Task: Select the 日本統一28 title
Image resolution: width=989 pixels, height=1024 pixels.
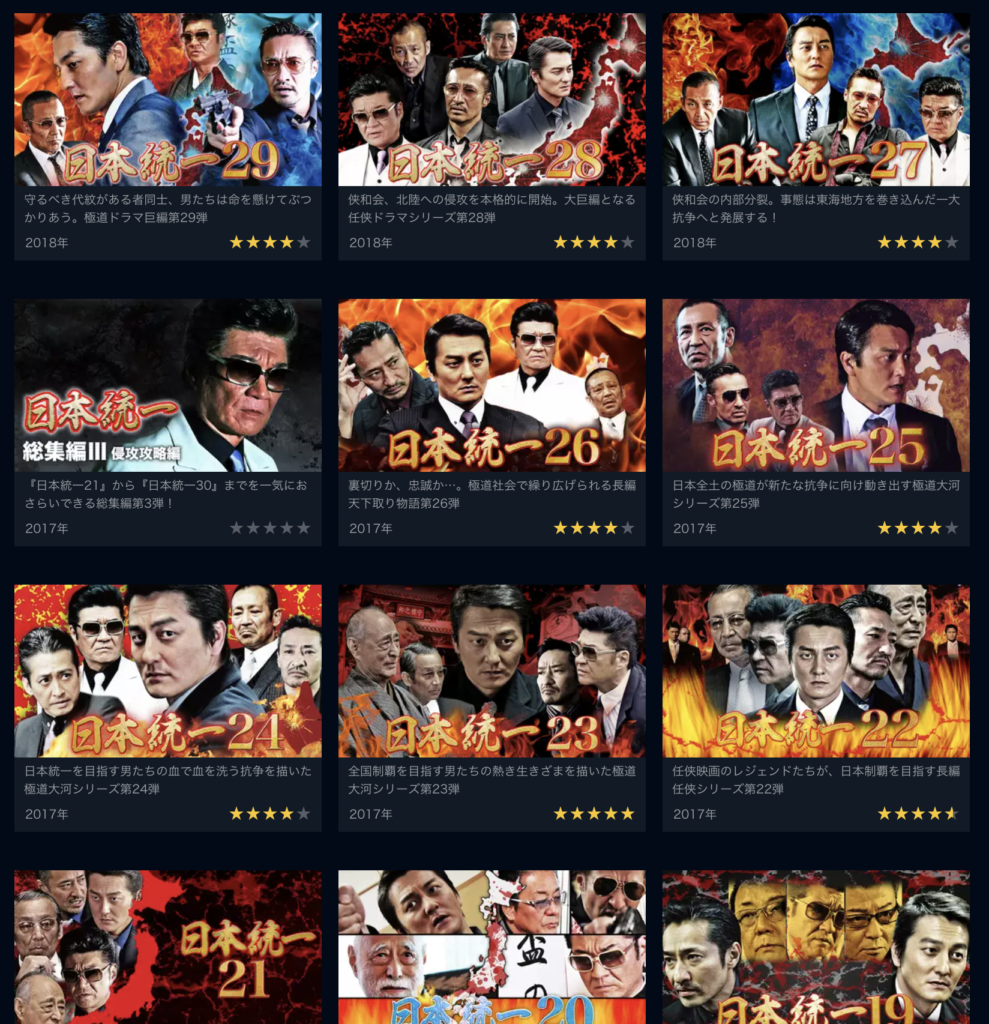Action: pyautogui.click(x=492, y=100)
